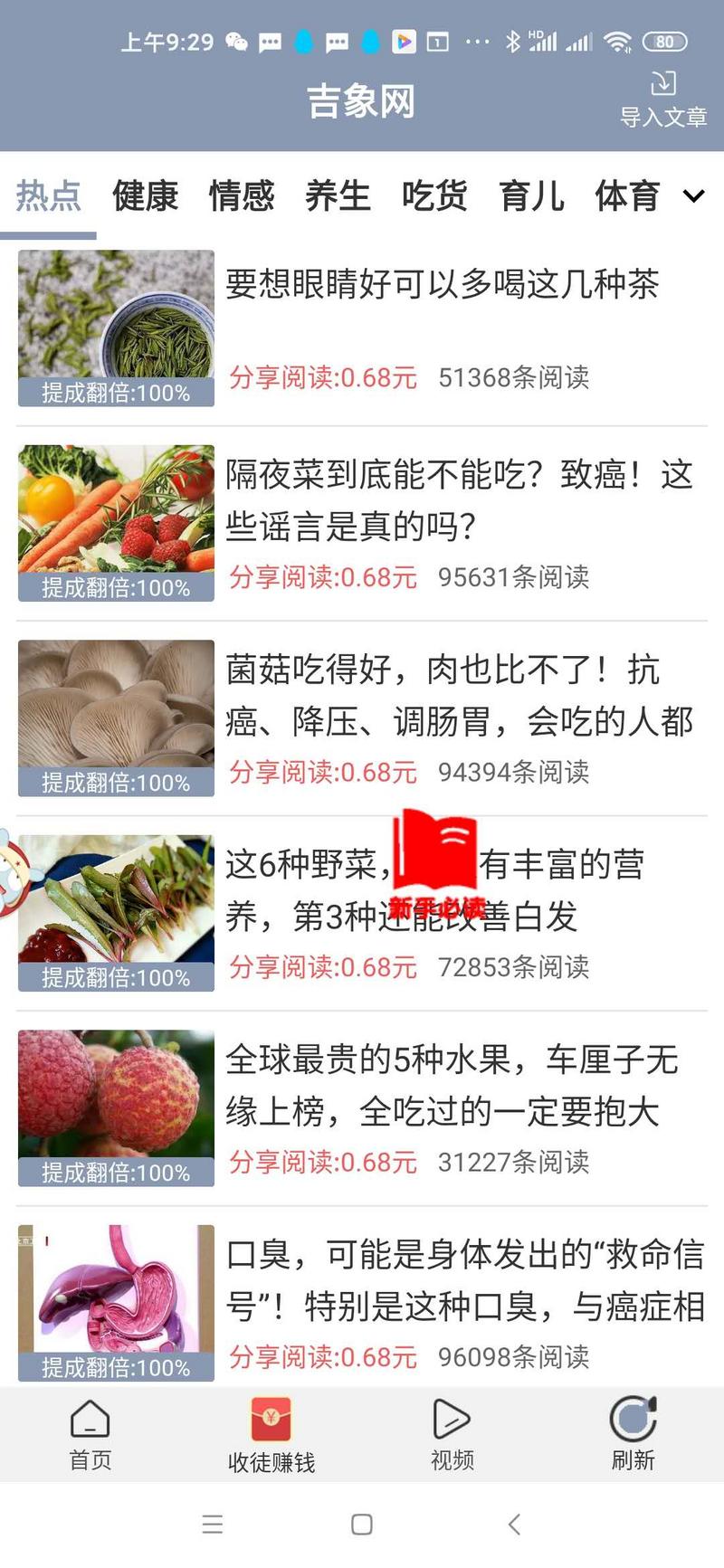Tap the Android home navigation button

click(361, 1524)
